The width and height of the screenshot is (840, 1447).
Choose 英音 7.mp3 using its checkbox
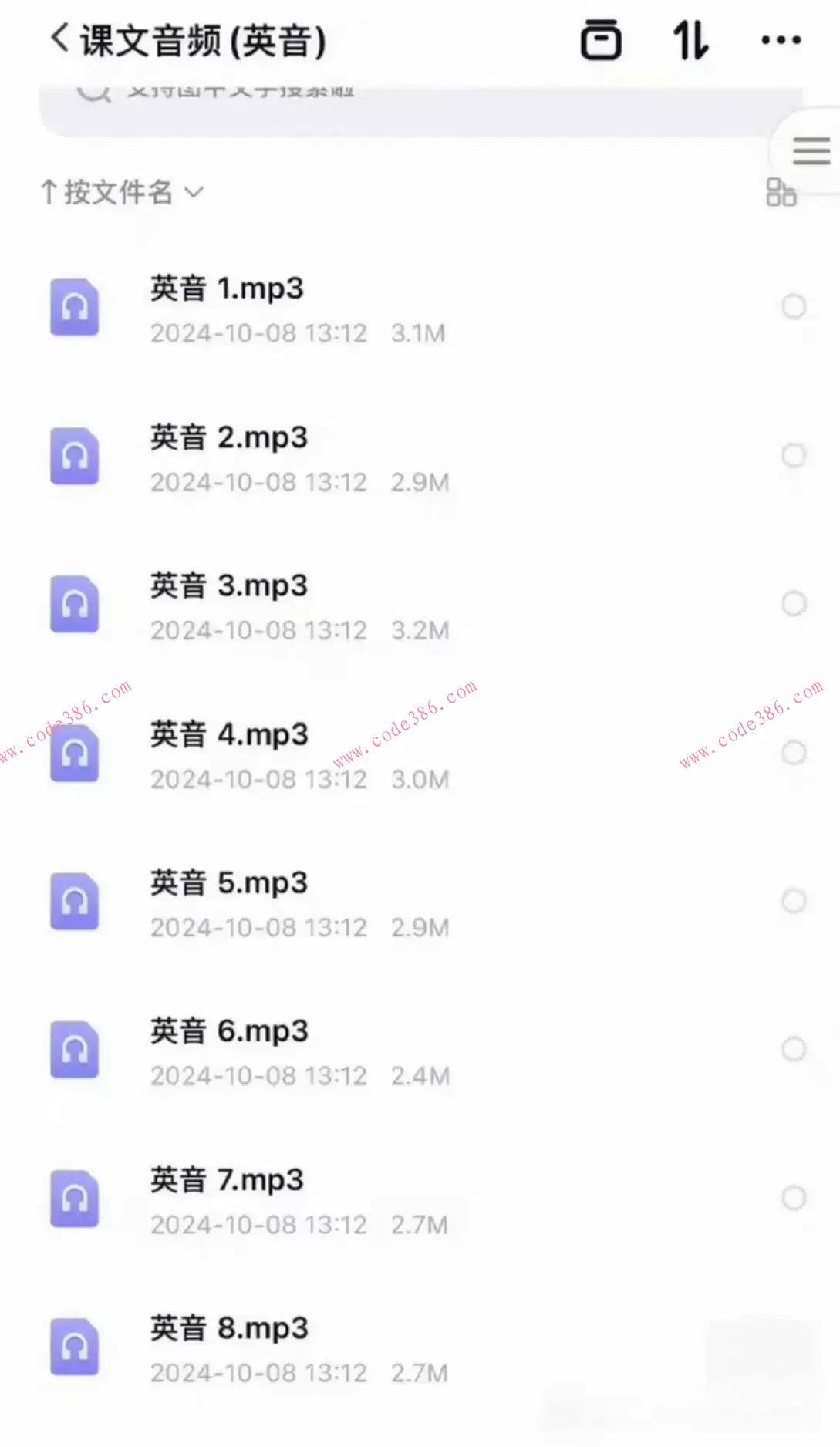pos(794,1198)
